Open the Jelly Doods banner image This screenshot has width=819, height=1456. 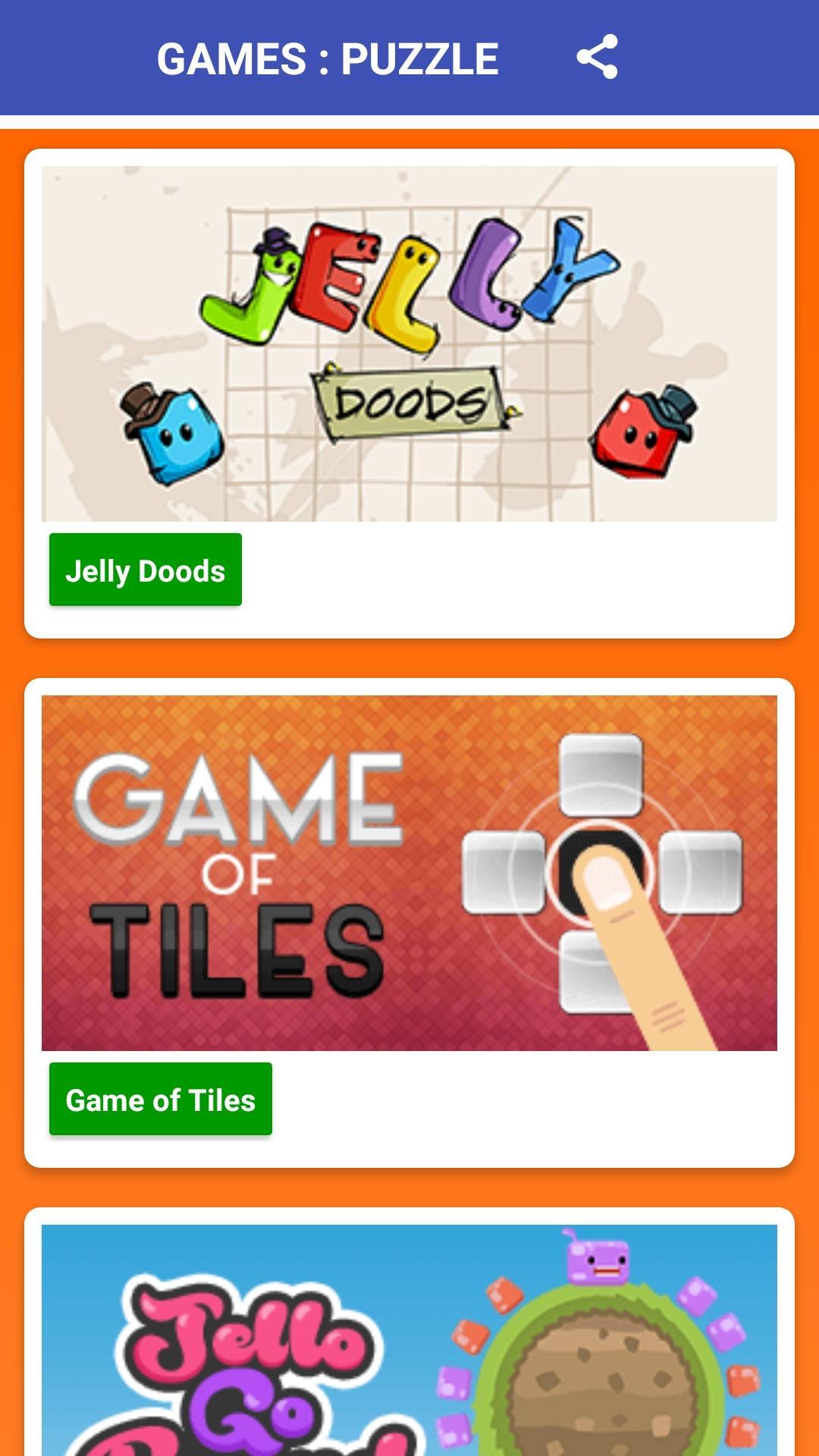(409, 344)
